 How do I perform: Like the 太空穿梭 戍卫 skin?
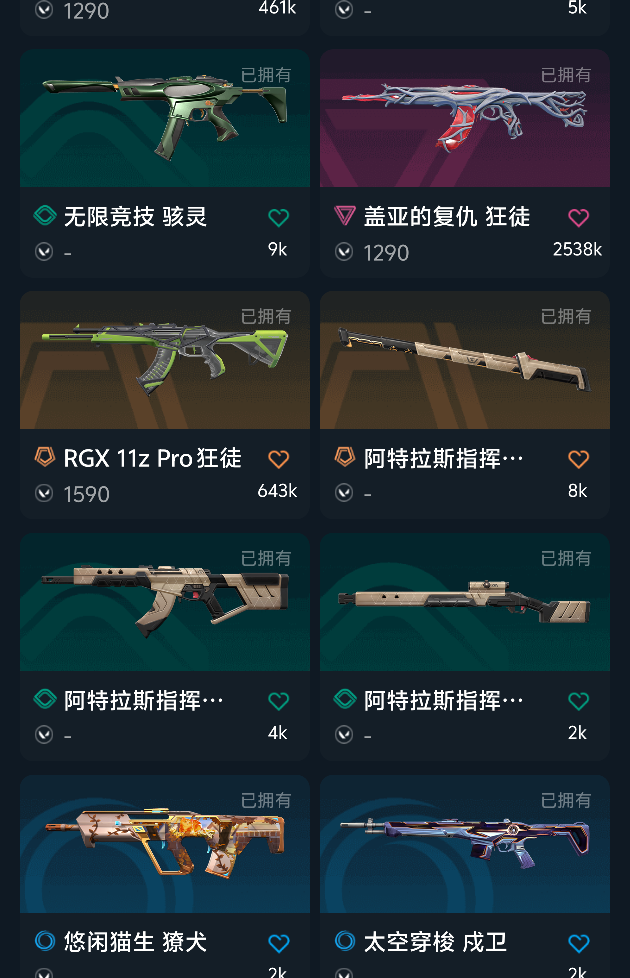click(x=578, y=943)
